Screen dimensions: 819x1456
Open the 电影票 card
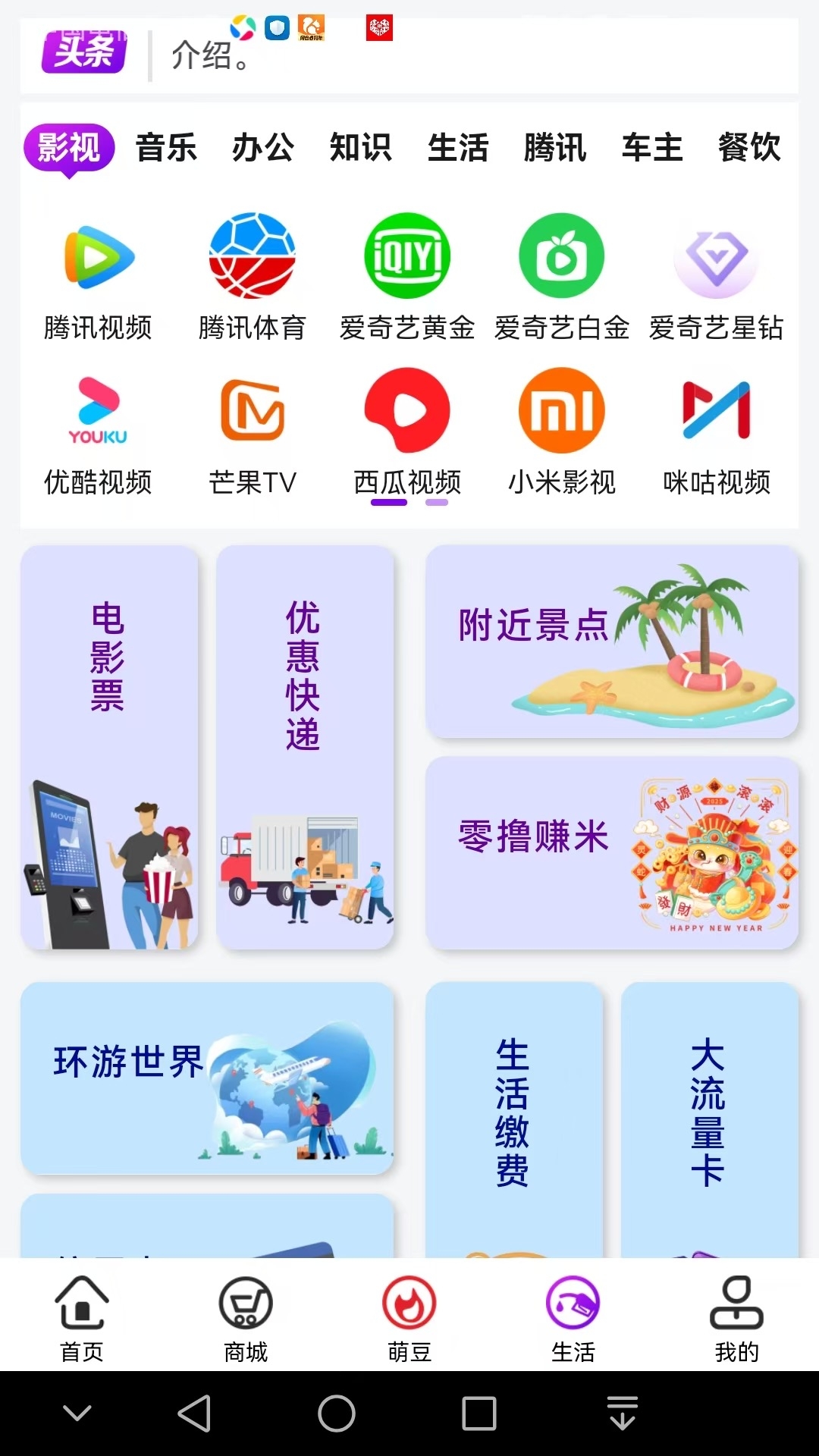point(109,747)
